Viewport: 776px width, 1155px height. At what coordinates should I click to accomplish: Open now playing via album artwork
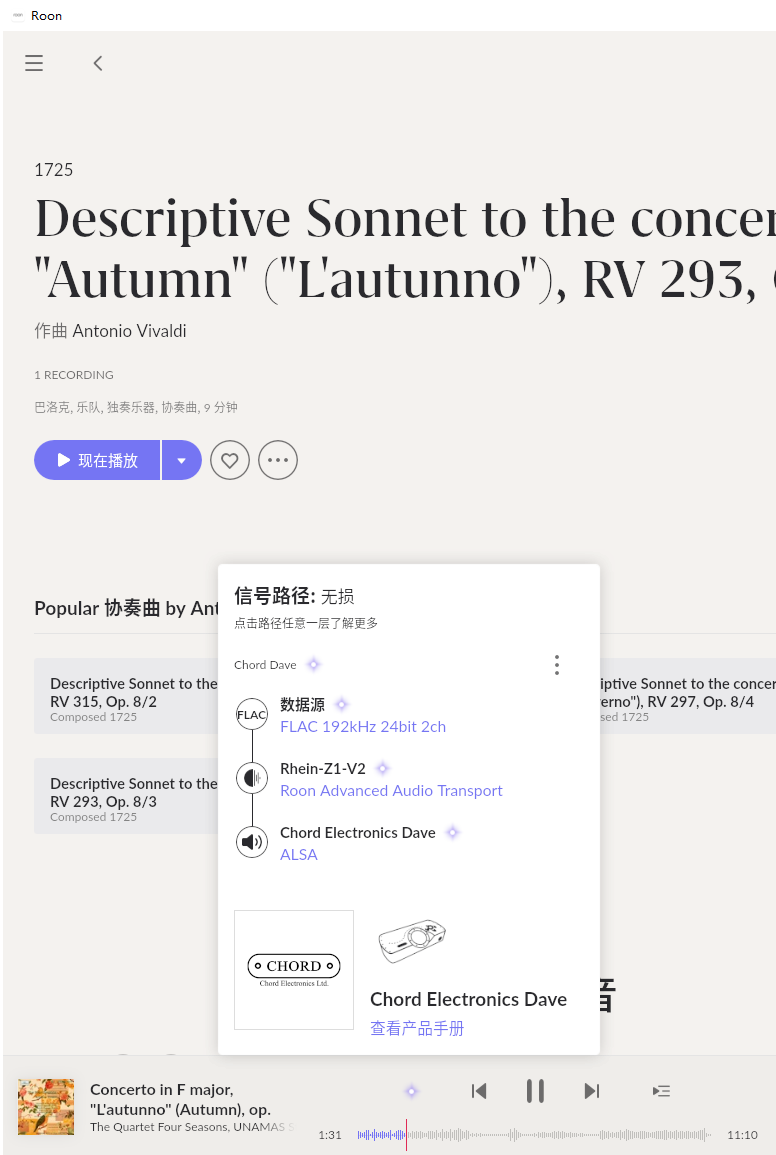46,1107
